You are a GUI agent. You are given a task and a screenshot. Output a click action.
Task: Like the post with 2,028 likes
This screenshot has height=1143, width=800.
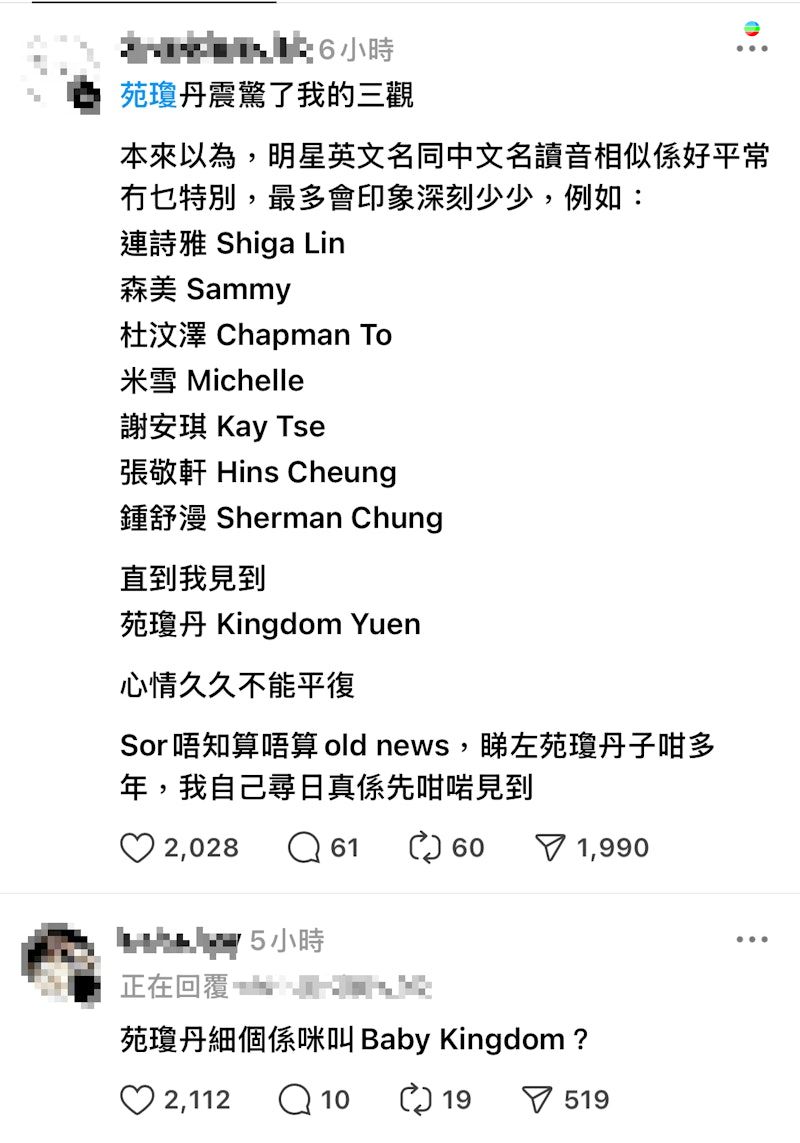137,848
